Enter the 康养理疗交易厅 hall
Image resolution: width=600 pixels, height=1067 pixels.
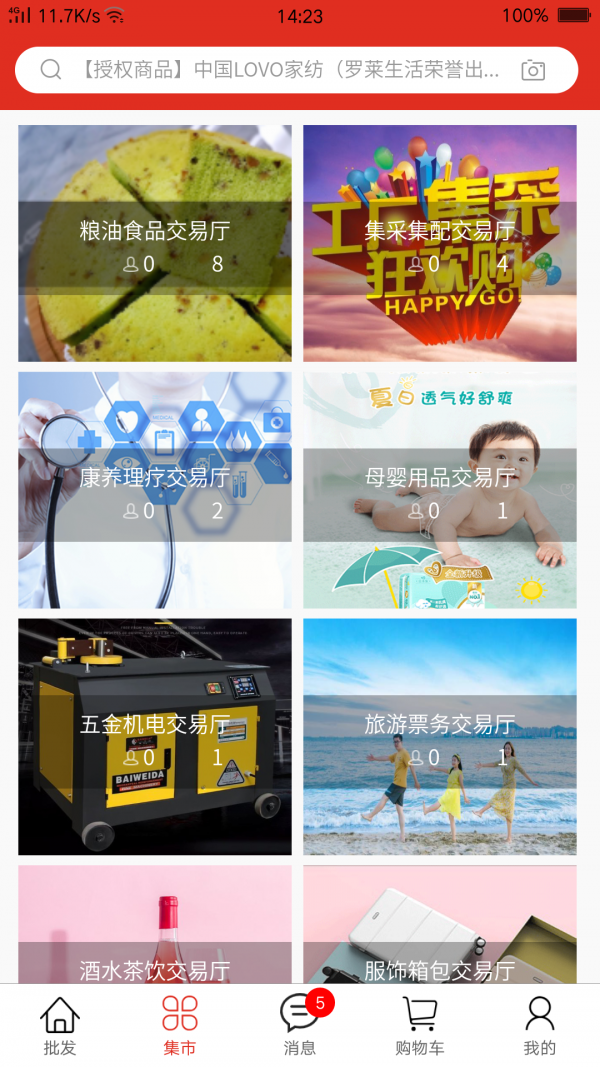(155, 490)
